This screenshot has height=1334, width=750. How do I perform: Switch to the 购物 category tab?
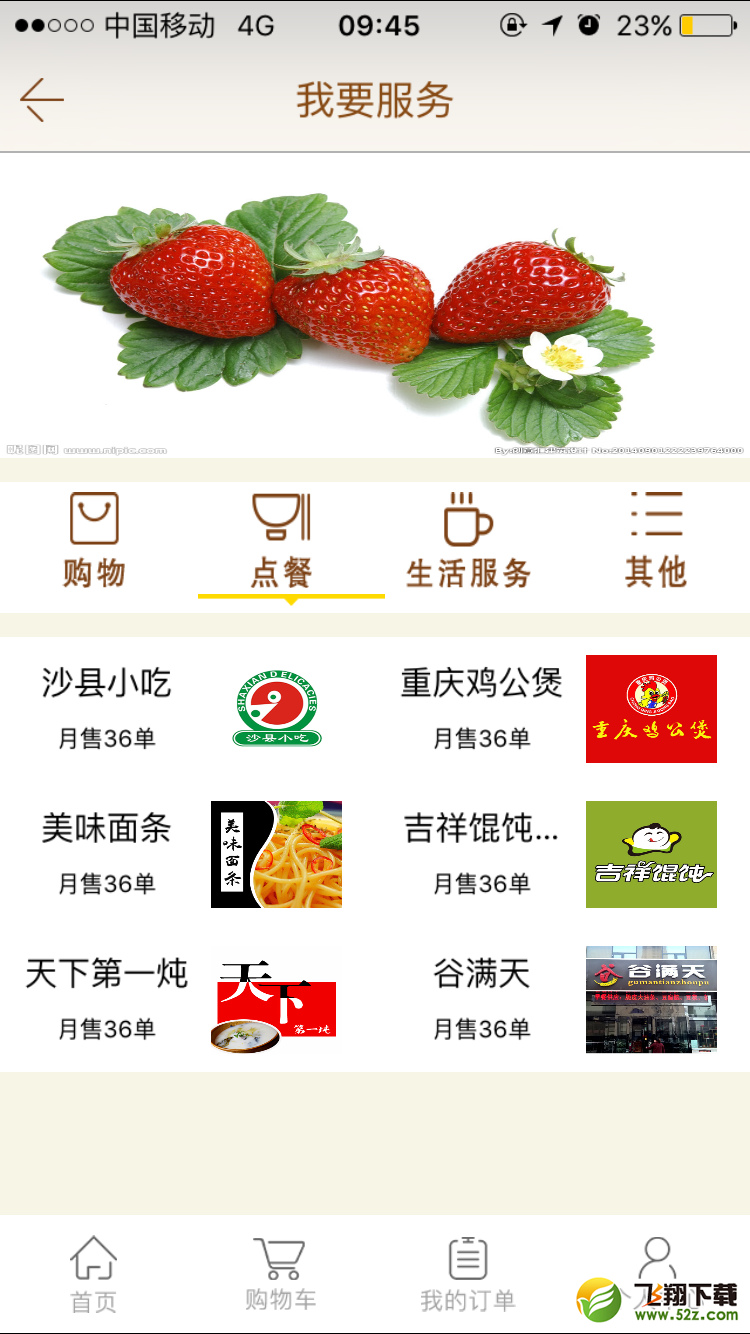[x=94, y=540]
